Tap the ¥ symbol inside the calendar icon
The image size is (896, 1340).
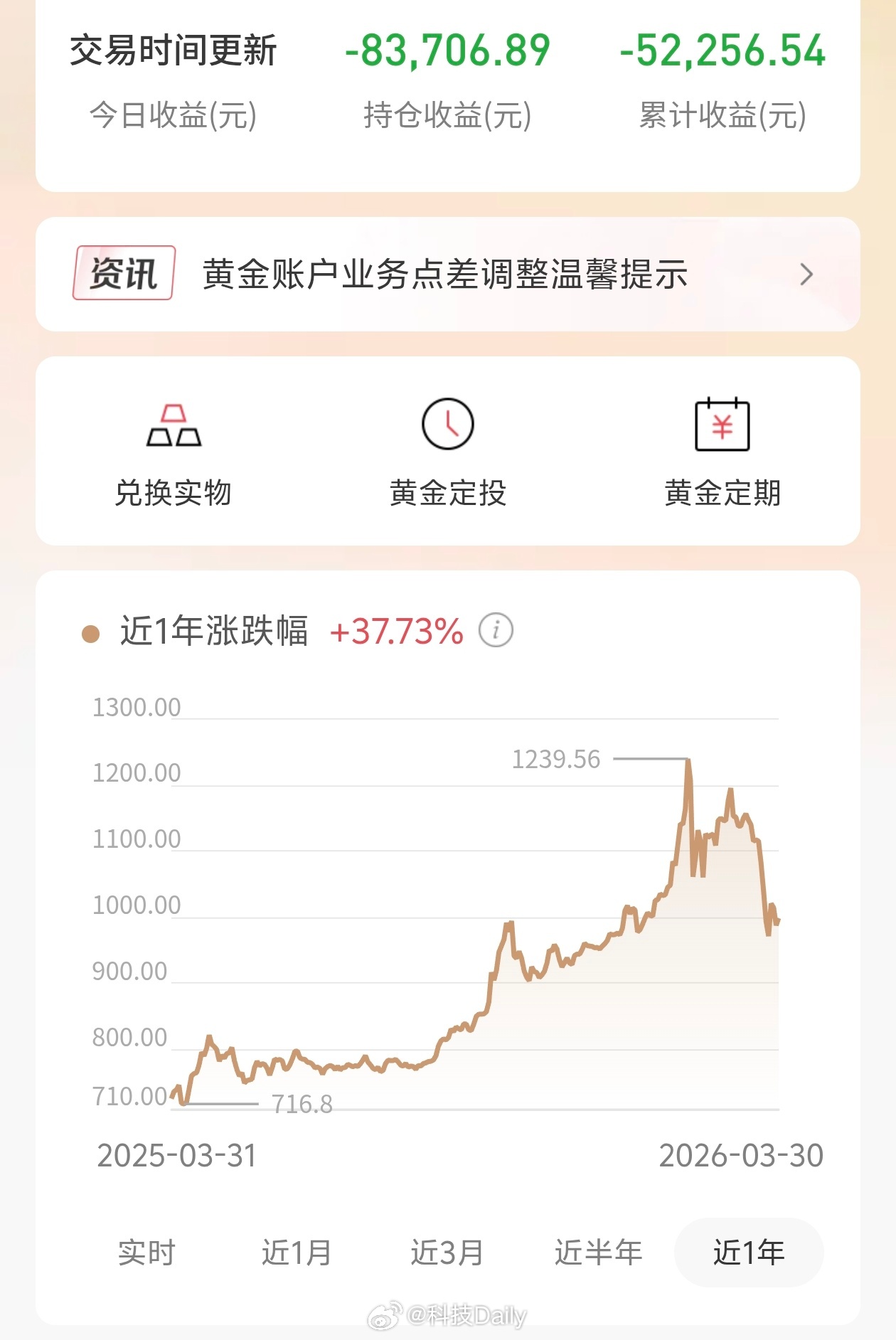723,427
